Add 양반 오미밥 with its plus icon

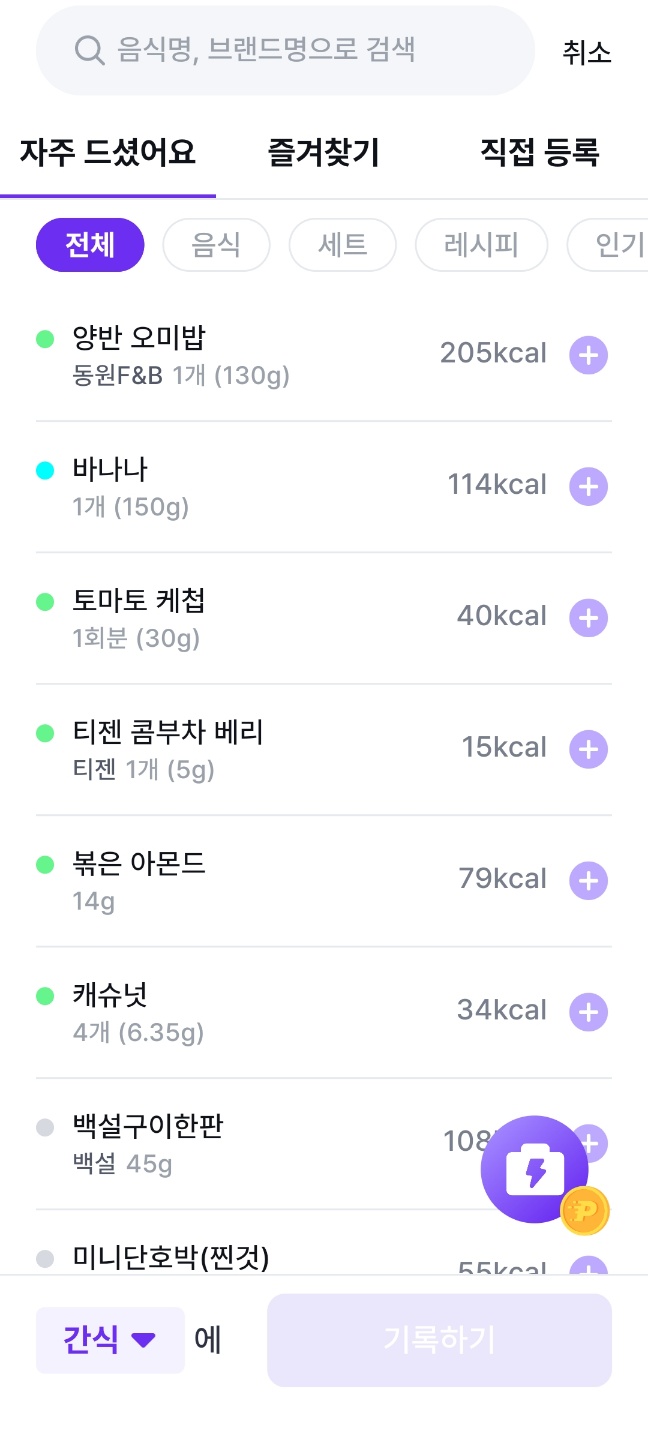click(588, 355)
